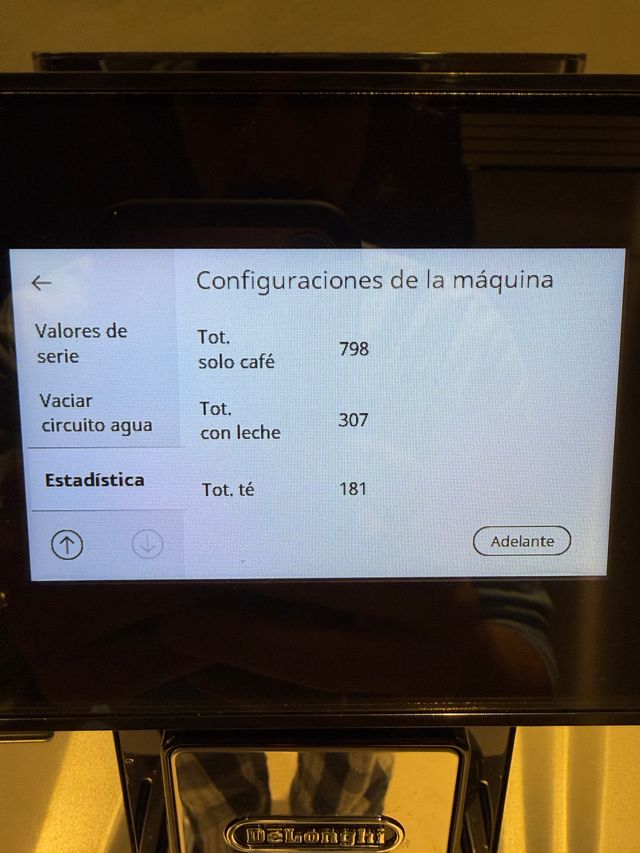Open the Estadística menu item

tap(95, 480)
